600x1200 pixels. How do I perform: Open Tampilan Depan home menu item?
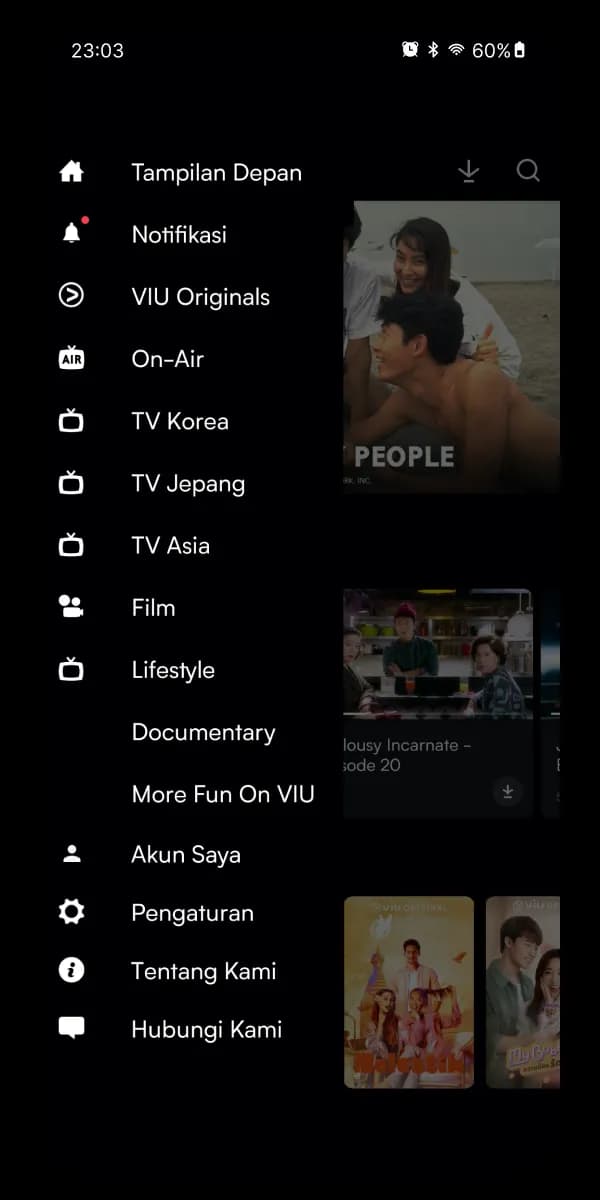[216, 173]
